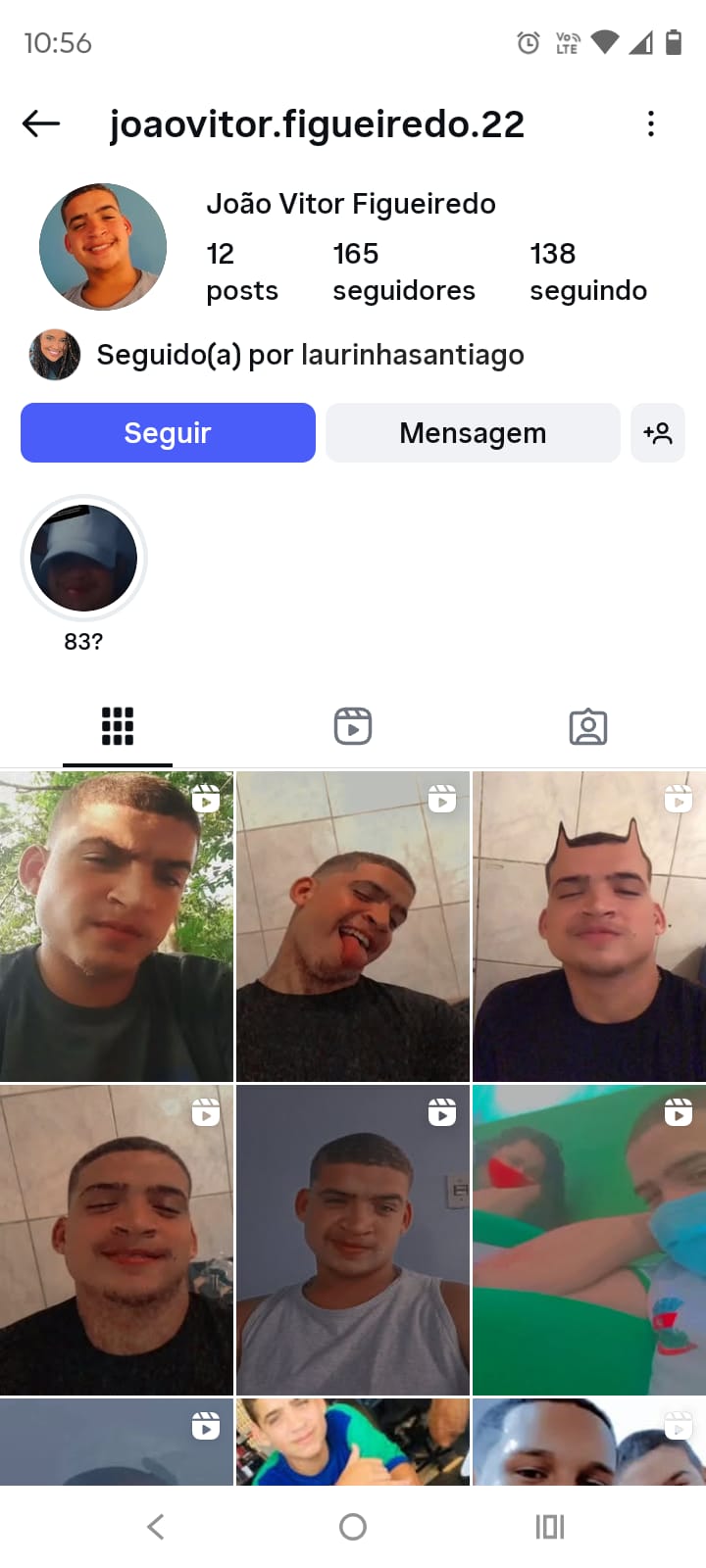706x1568 pixels.
Task: Open system recent apps
Action: pos(550,1527)
